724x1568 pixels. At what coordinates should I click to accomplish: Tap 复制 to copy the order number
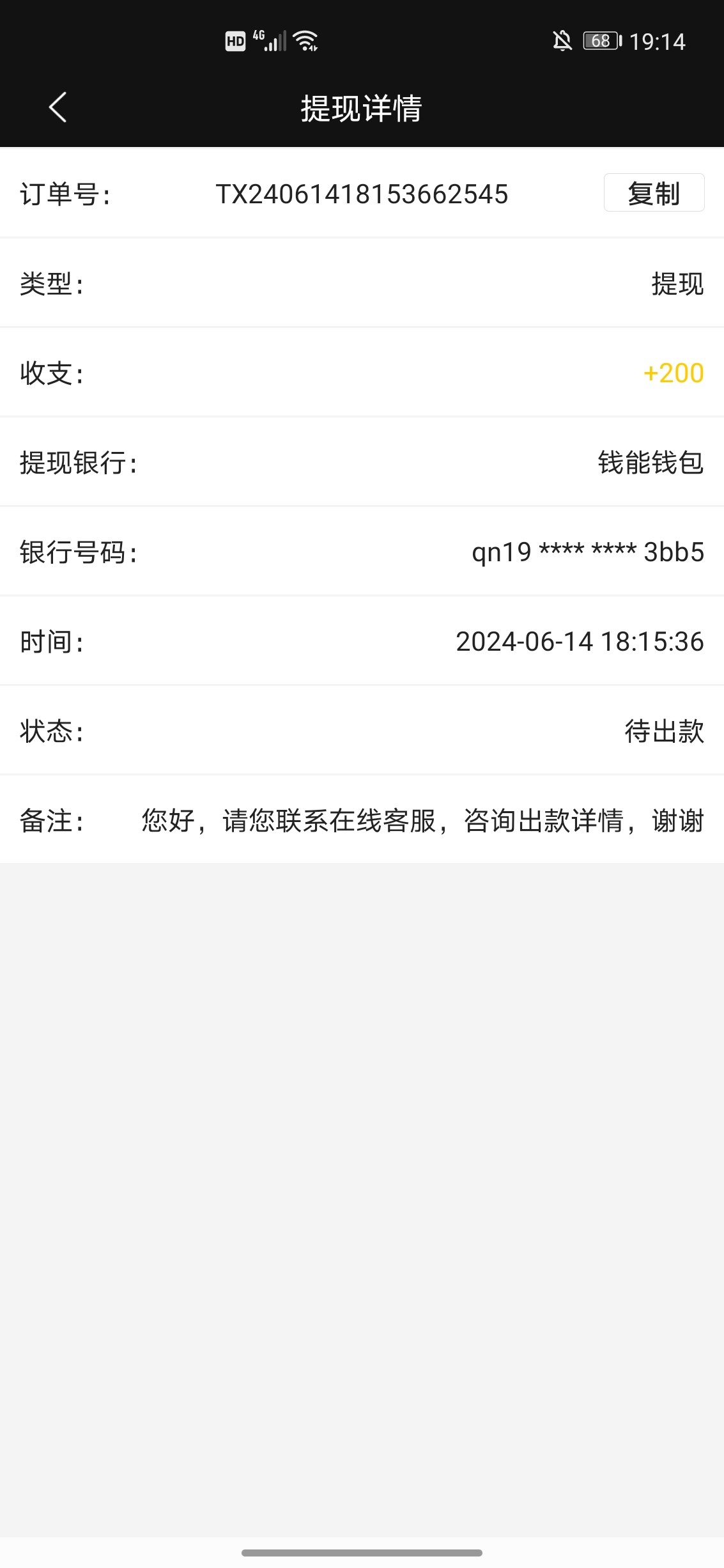(654, 192)
